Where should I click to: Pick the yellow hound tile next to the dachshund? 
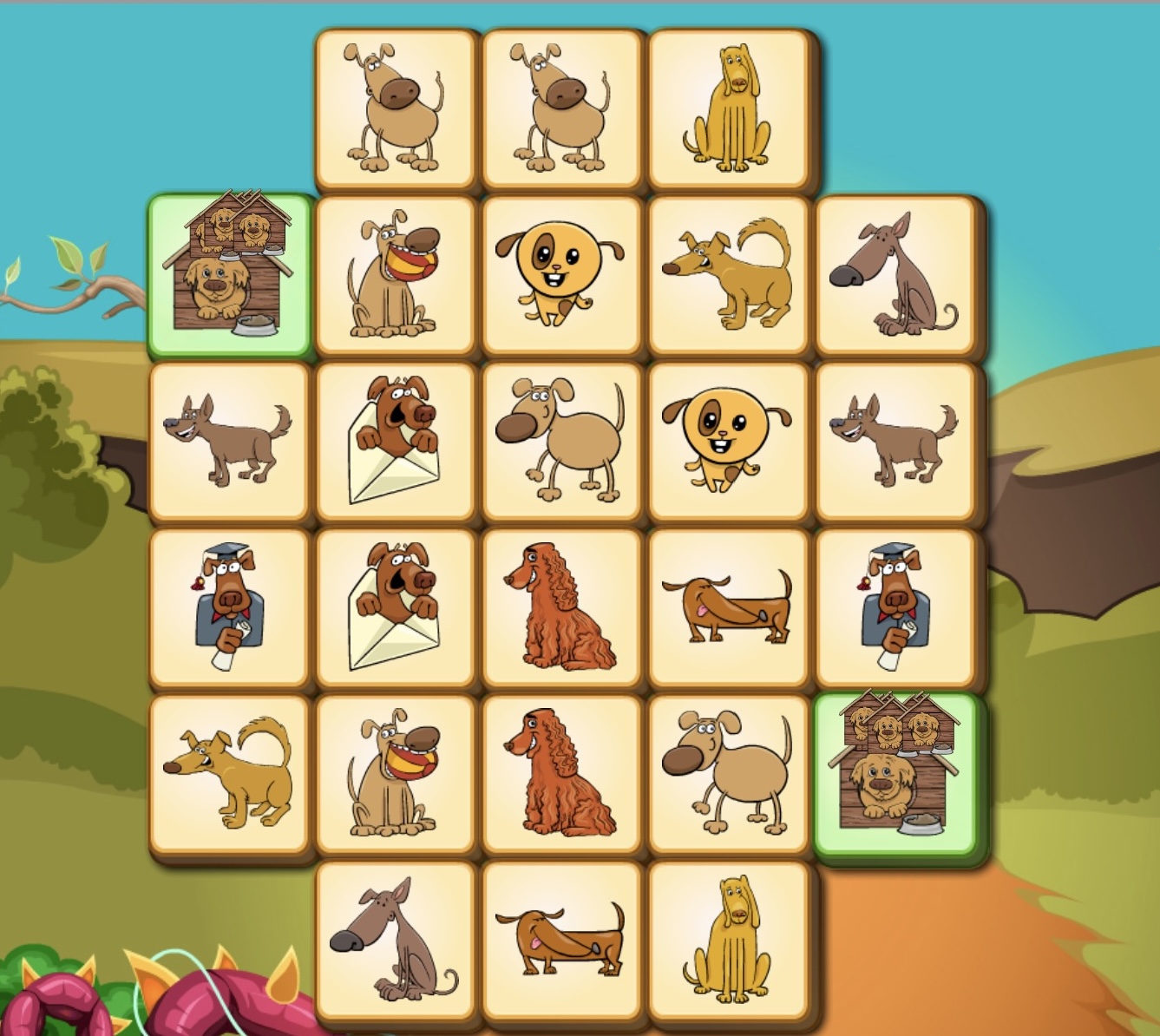coord(729,941)
